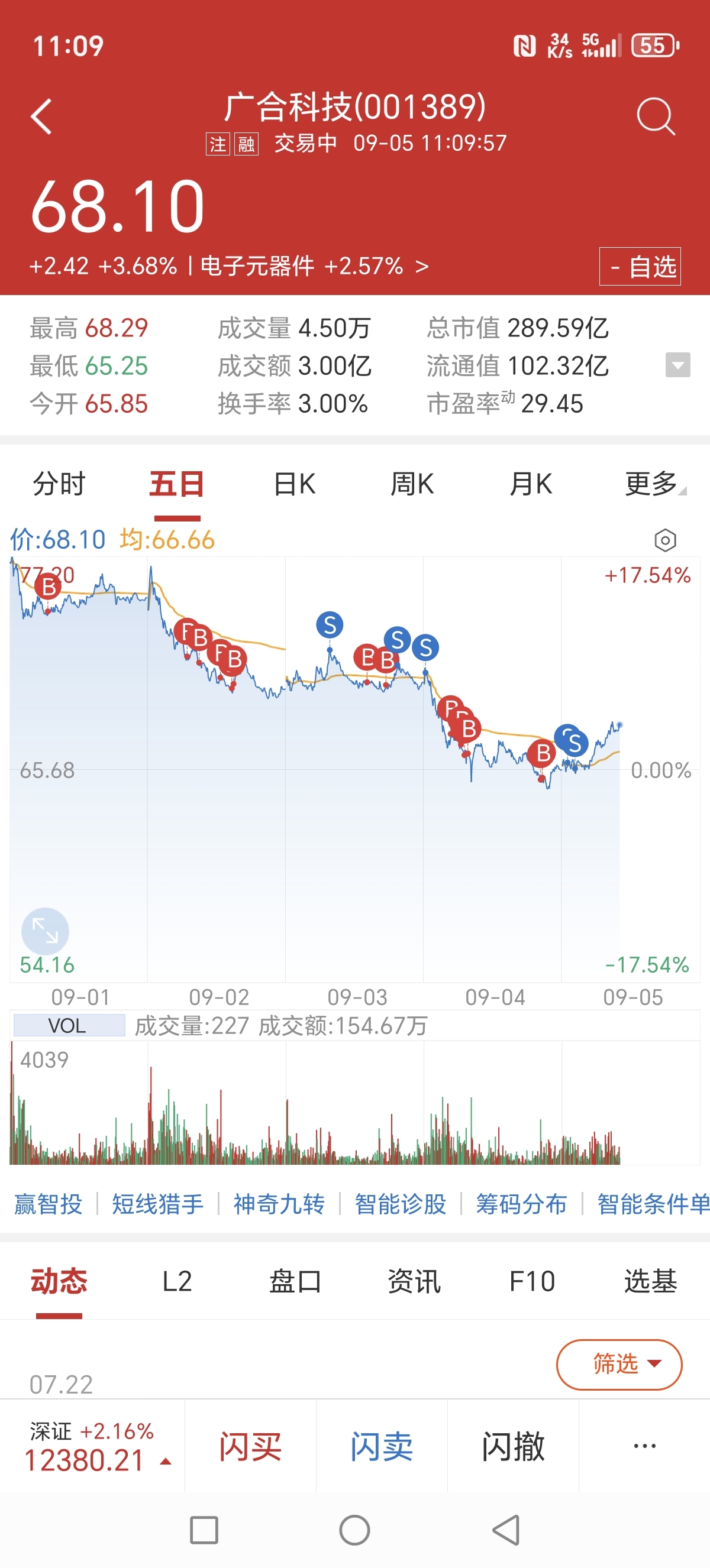Open 神奇九转 tool
Viewport: 710px width, 1568px height.
tap(279, 1203)
